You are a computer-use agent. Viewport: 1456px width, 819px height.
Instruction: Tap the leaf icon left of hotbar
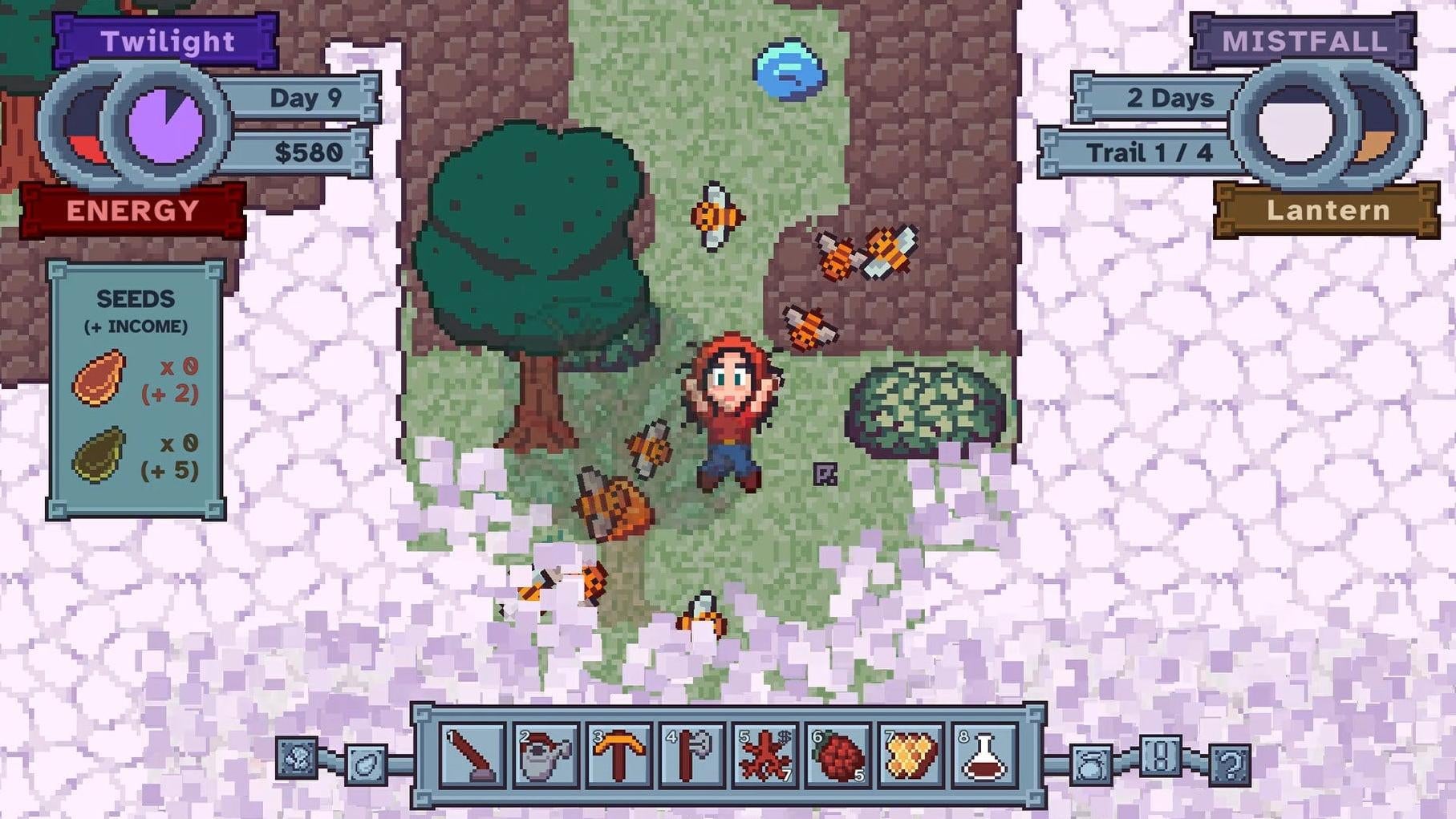(366, 764)
